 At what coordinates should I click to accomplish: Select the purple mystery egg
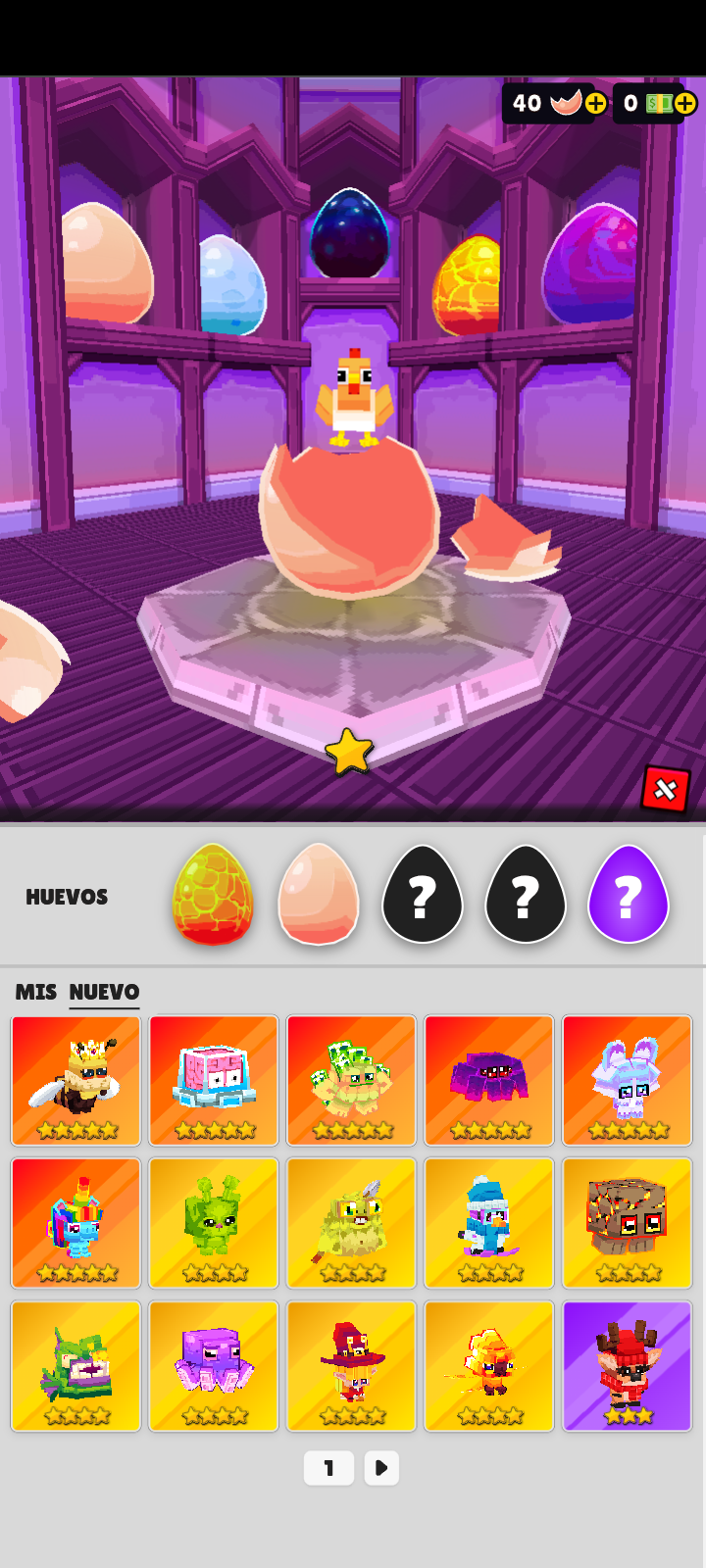(x=628, y=894)
